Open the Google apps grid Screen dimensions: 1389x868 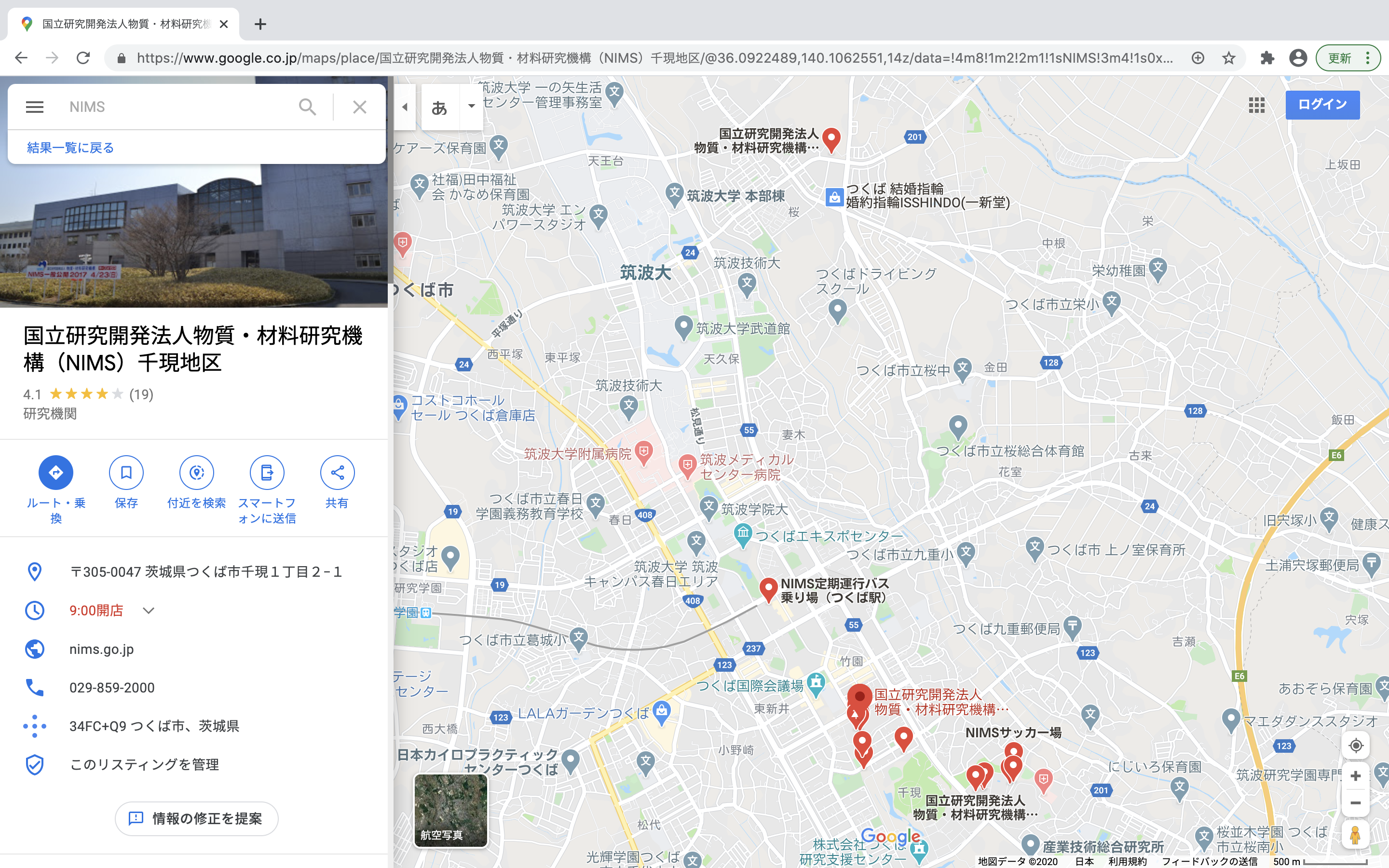pyautogui.click(x=1256, y=105)
